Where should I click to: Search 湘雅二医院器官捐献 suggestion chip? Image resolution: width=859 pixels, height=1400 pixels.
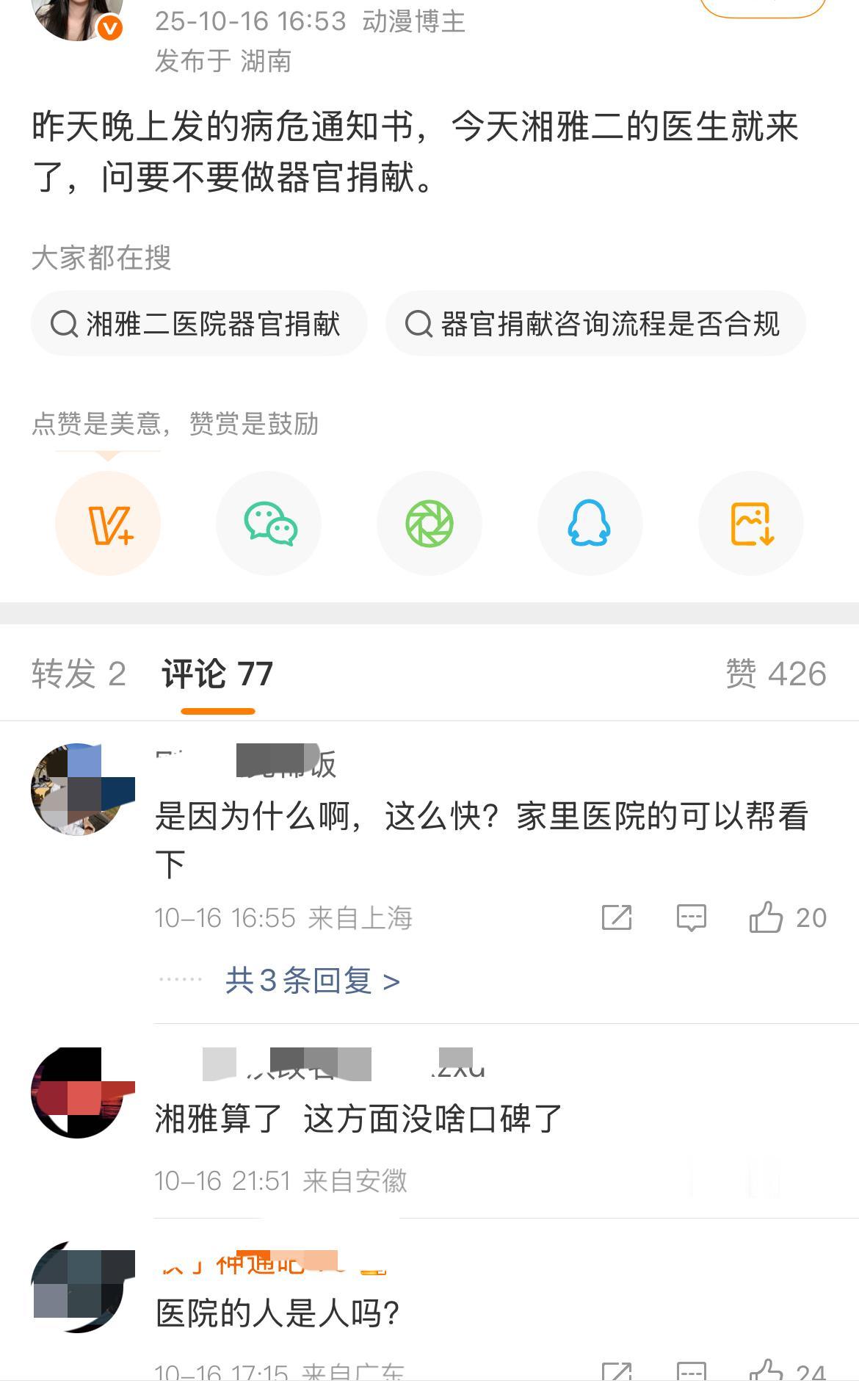pos(198,324)
